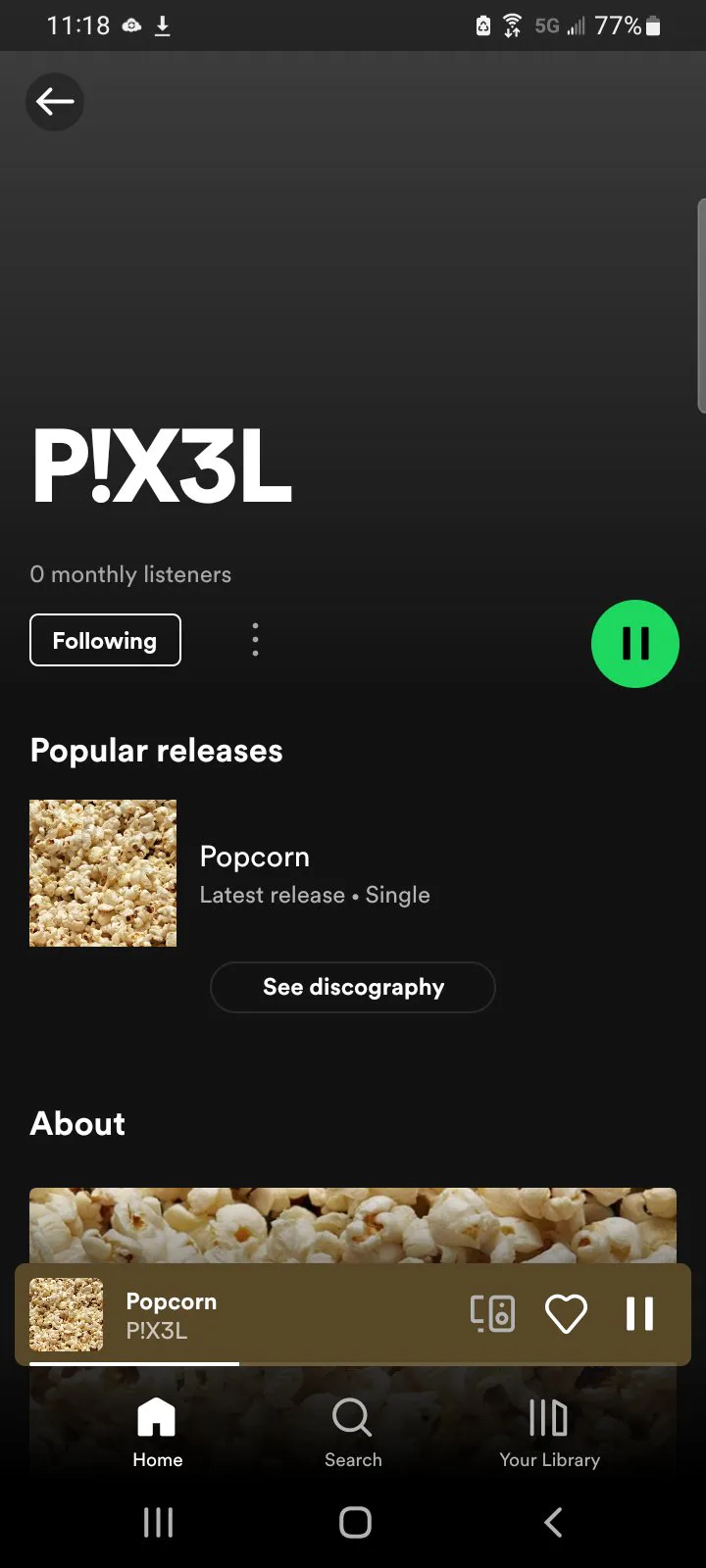This screenshot has height=1568, width=706.
Task: Unfollow P!X3L via the Following button
Action: tap(105, 640)
